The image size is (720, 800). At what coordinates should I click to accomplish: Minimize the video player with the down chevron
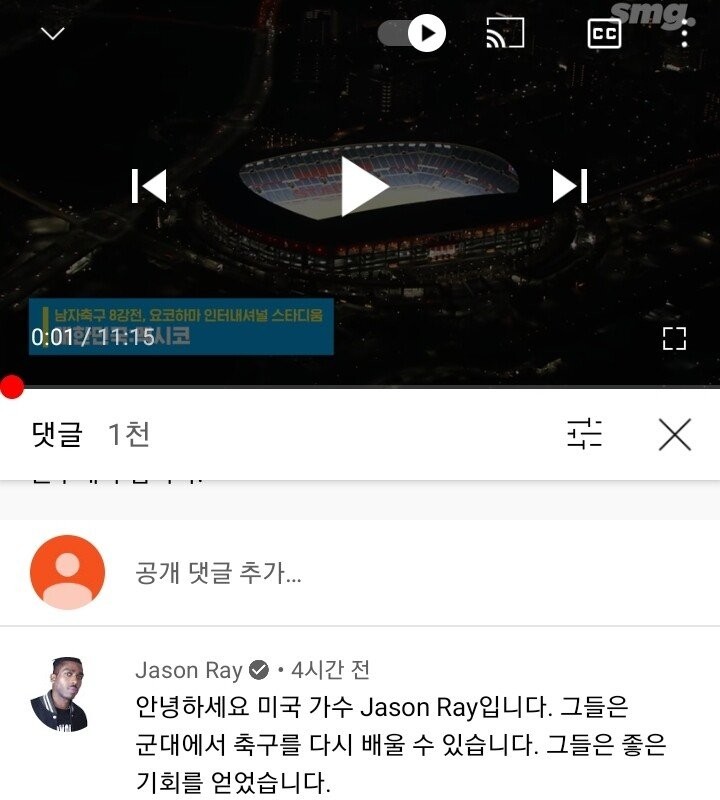pos(53,33)
